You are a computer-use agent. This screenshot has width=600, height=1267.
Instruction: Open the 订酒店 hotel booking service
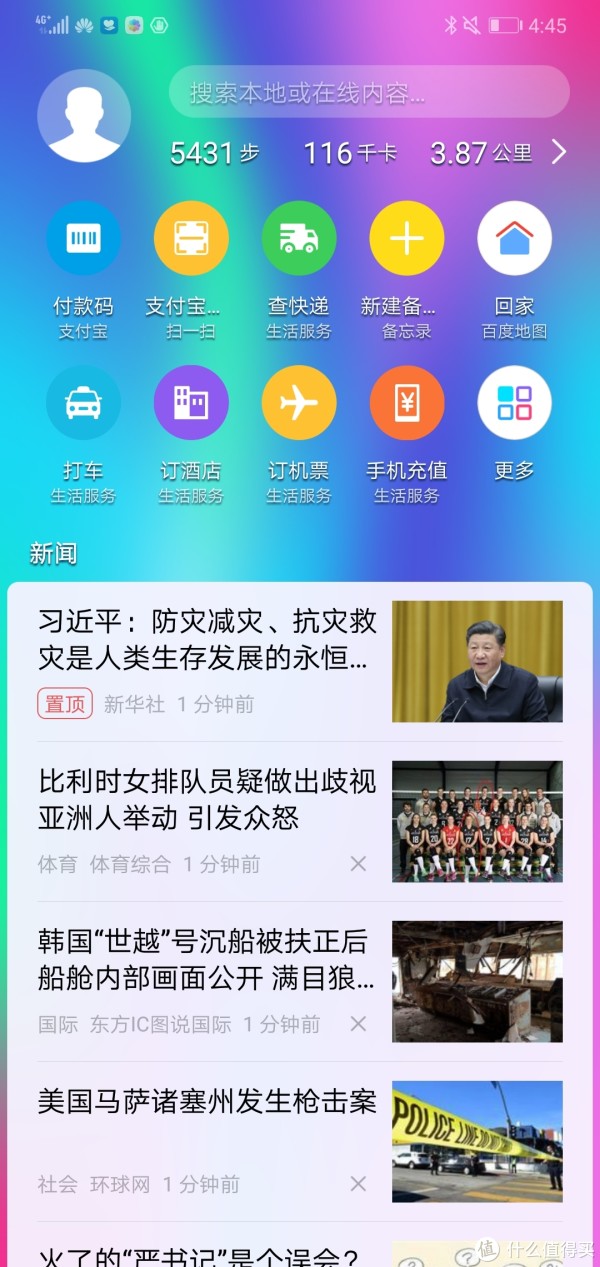(191, 403)
